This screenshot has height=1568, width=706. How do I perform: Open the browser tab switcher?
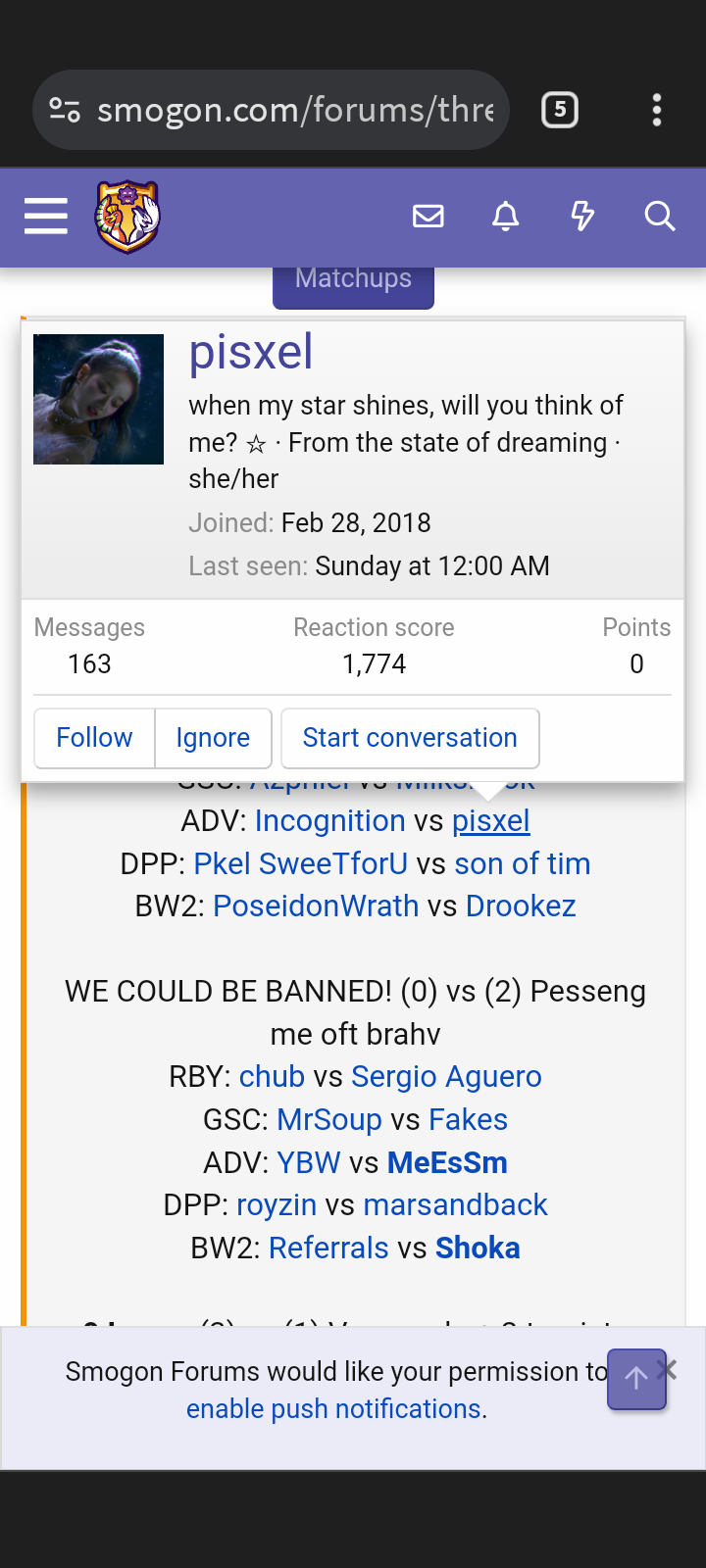coord(560,110)
